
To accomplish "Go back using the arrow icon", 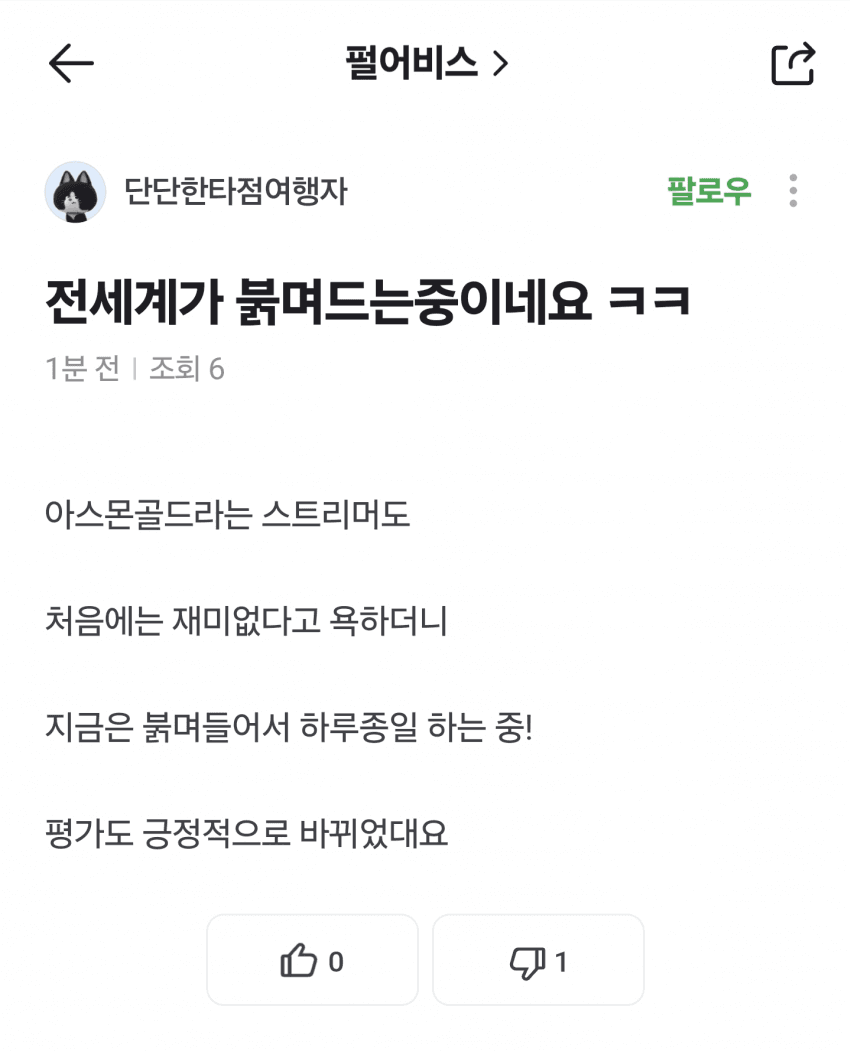I will 71,65.
